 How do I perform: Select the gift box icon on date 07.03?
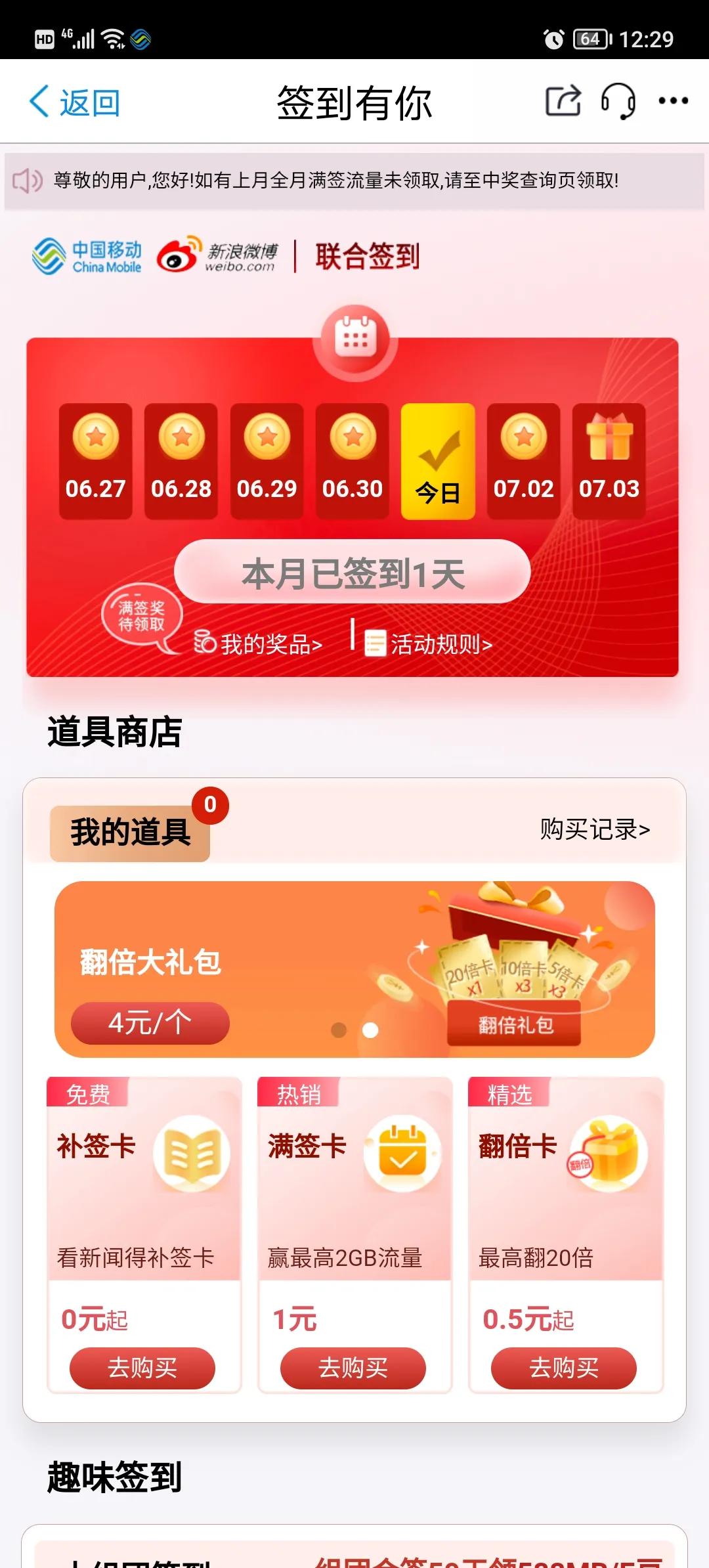[x=608, y=435]
